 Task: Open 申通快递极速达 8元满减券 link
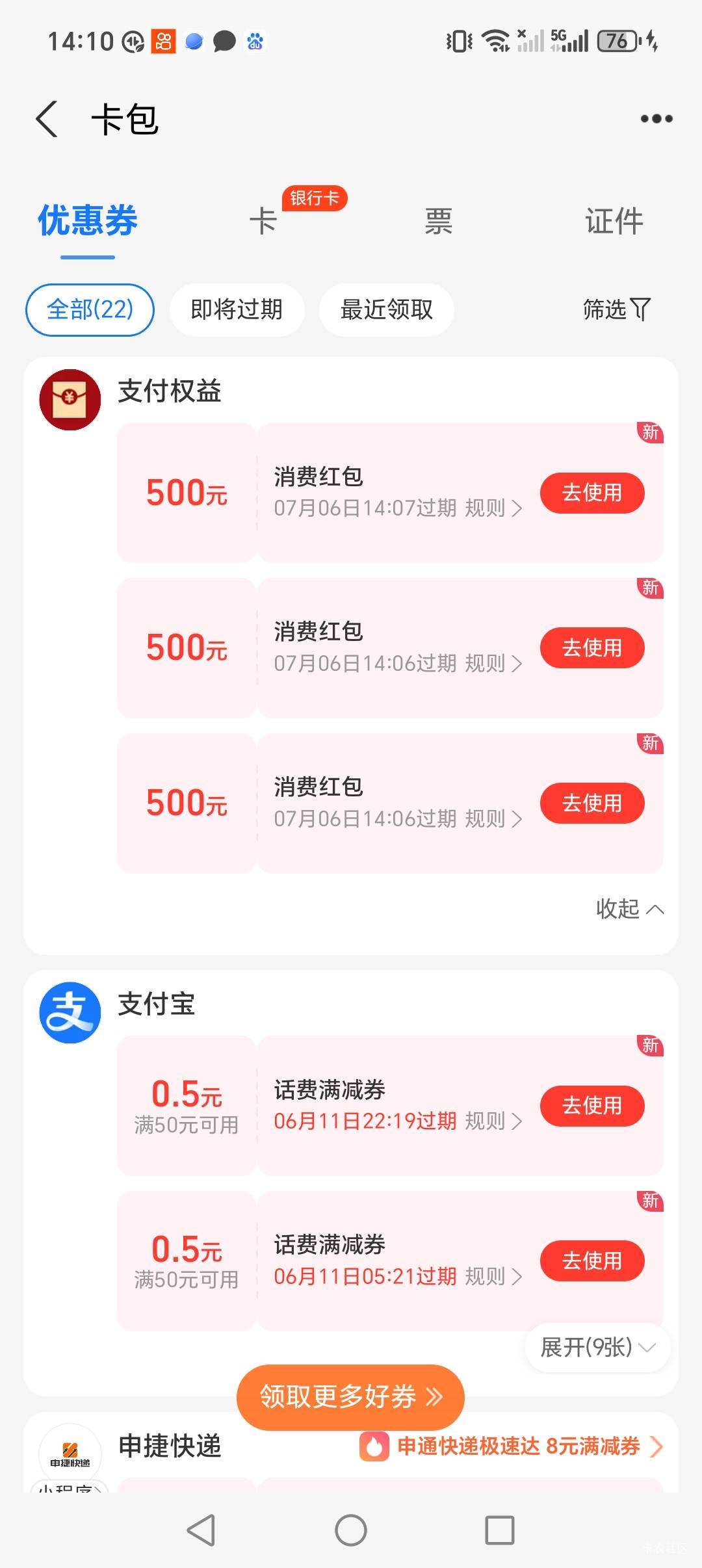tap(512, 1446)
